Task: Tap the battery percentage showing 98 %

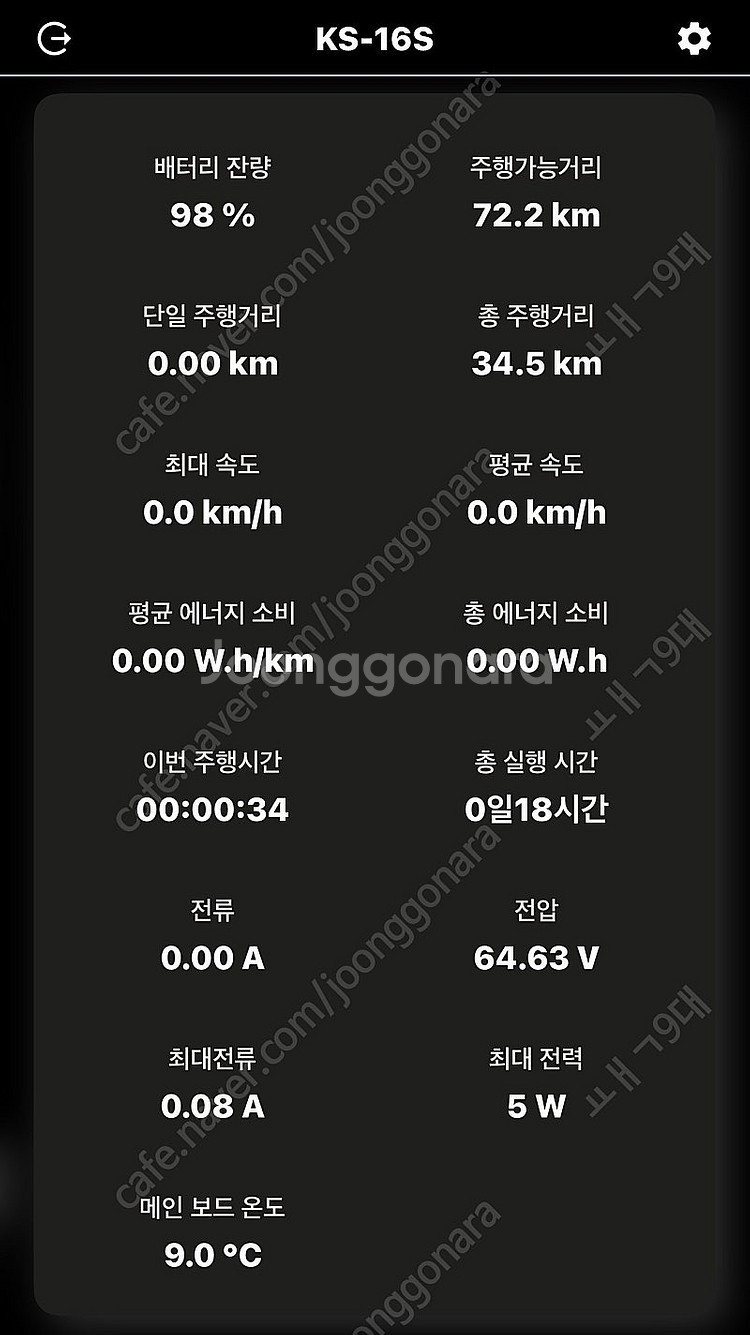Action: (x=213, y=216)
